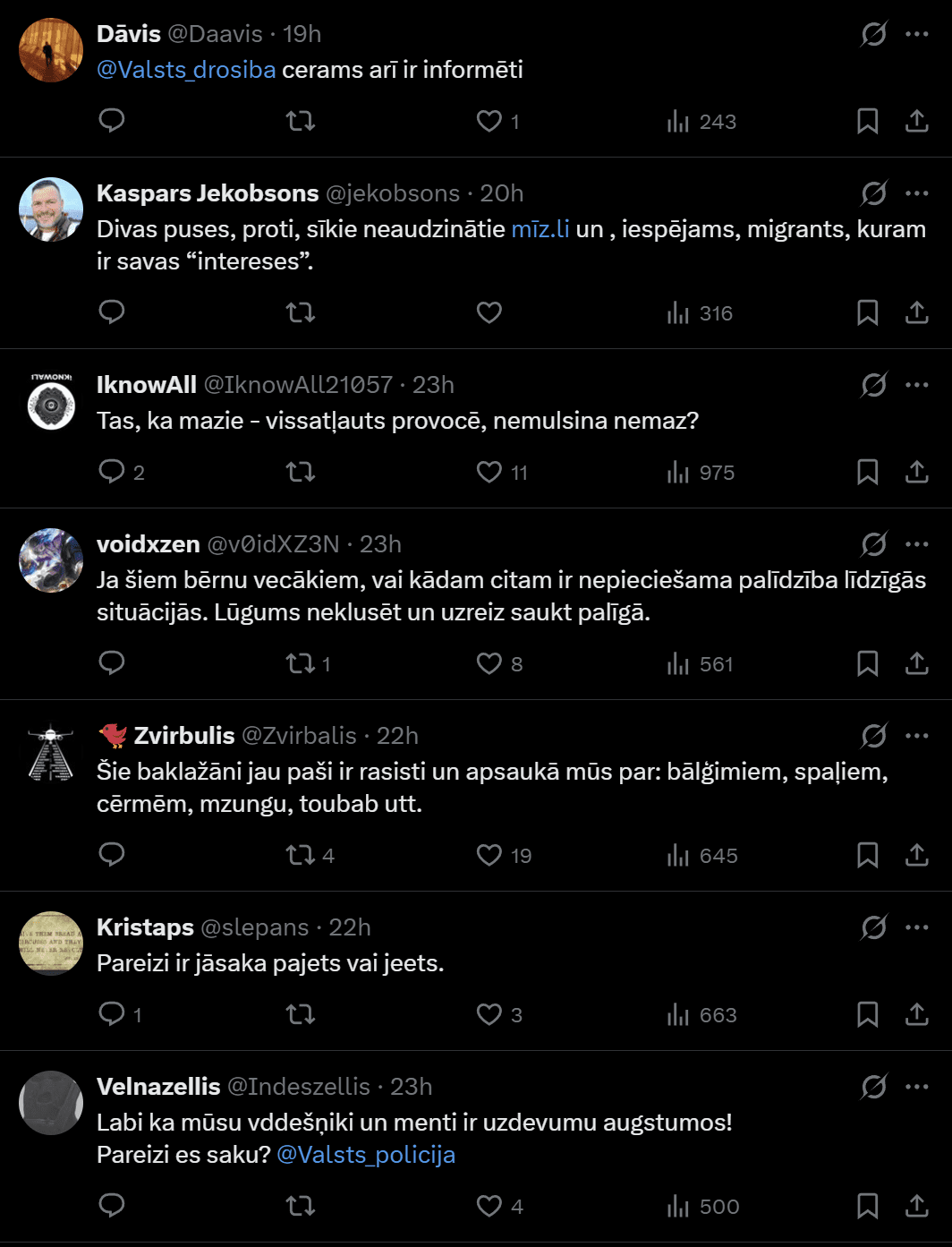
Task: Tap the Grok icon on Dāvis's tweet
Action: [873, 34]
